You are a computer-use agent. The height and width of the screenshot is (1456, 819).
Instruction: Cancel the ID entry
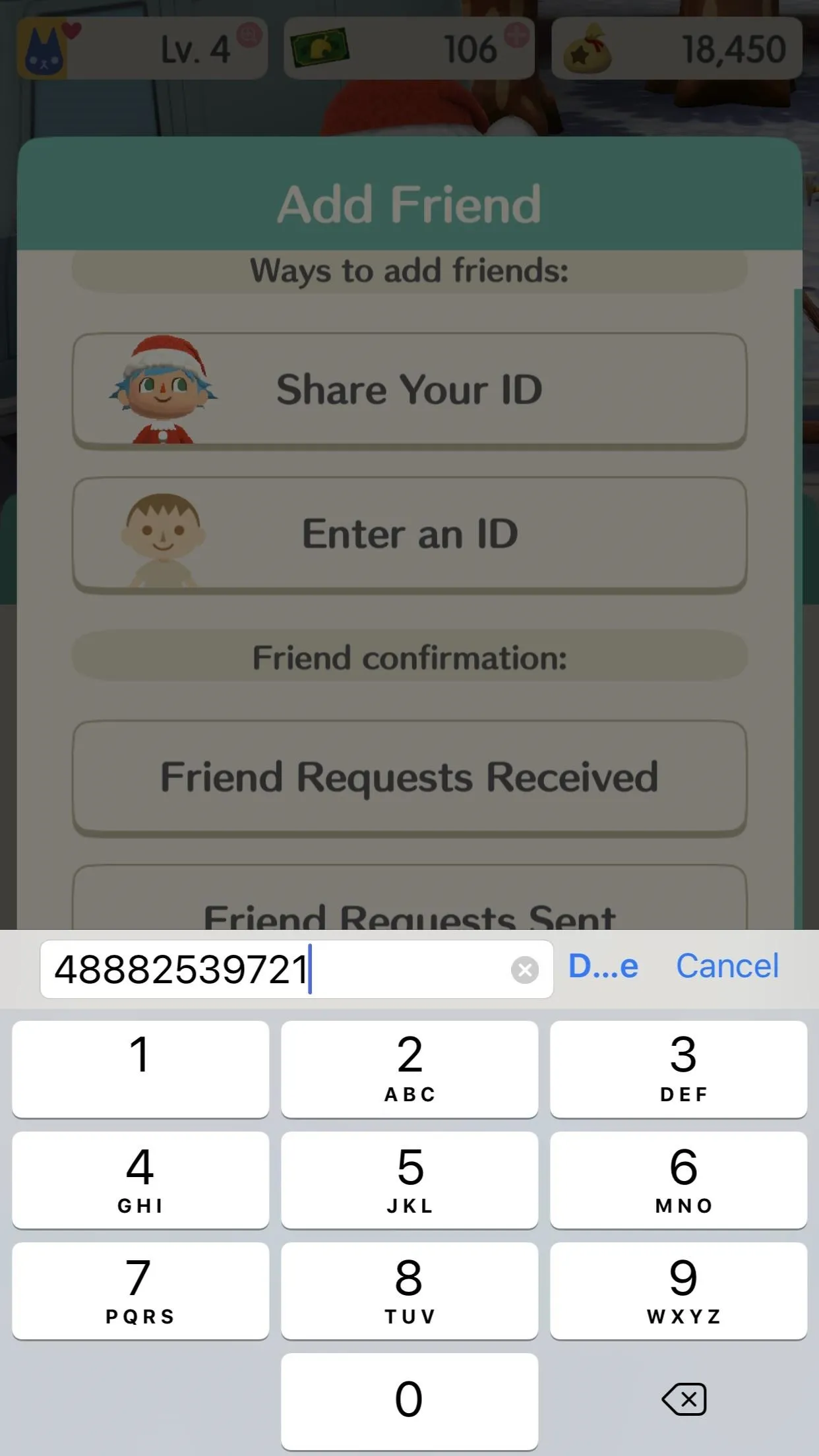727,967
